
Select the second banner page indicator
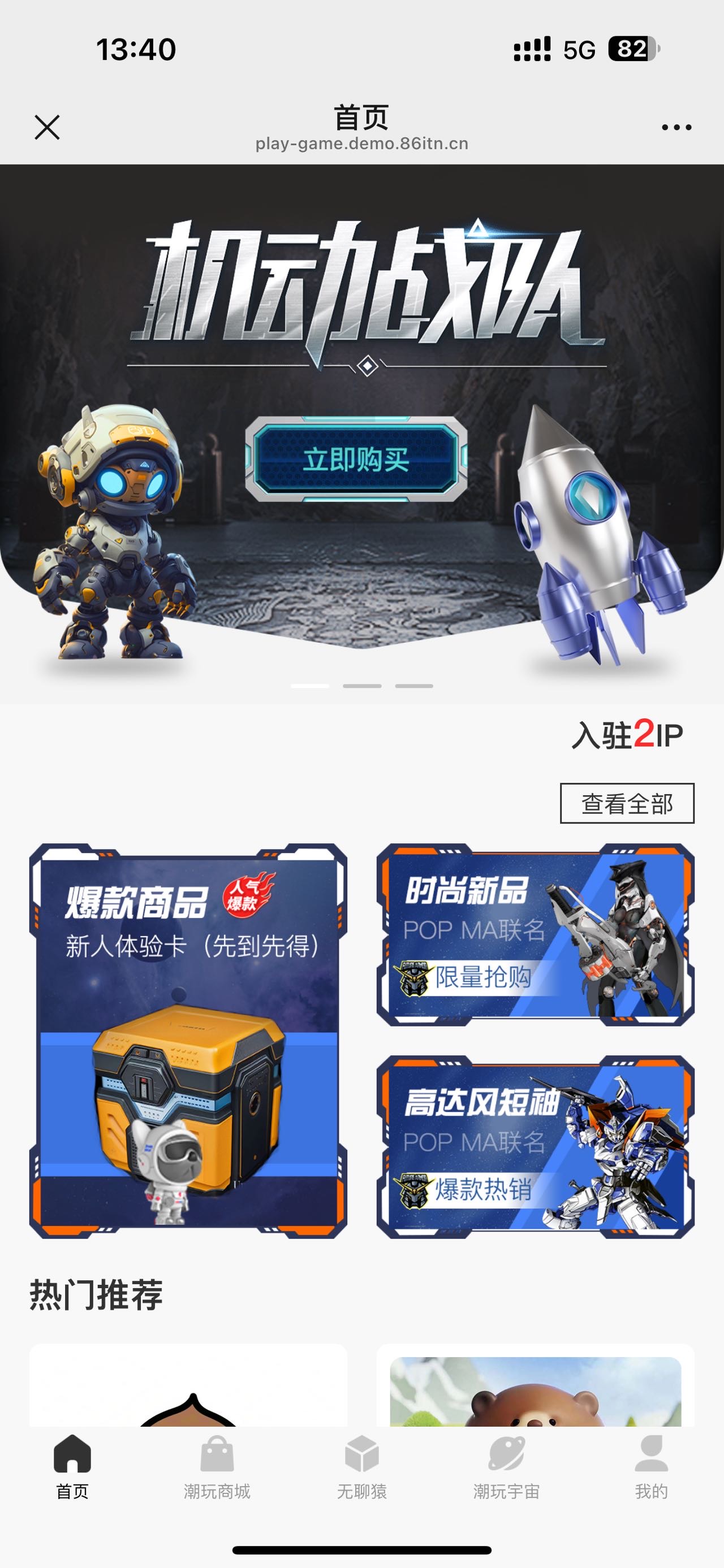(x=361, y=686)
